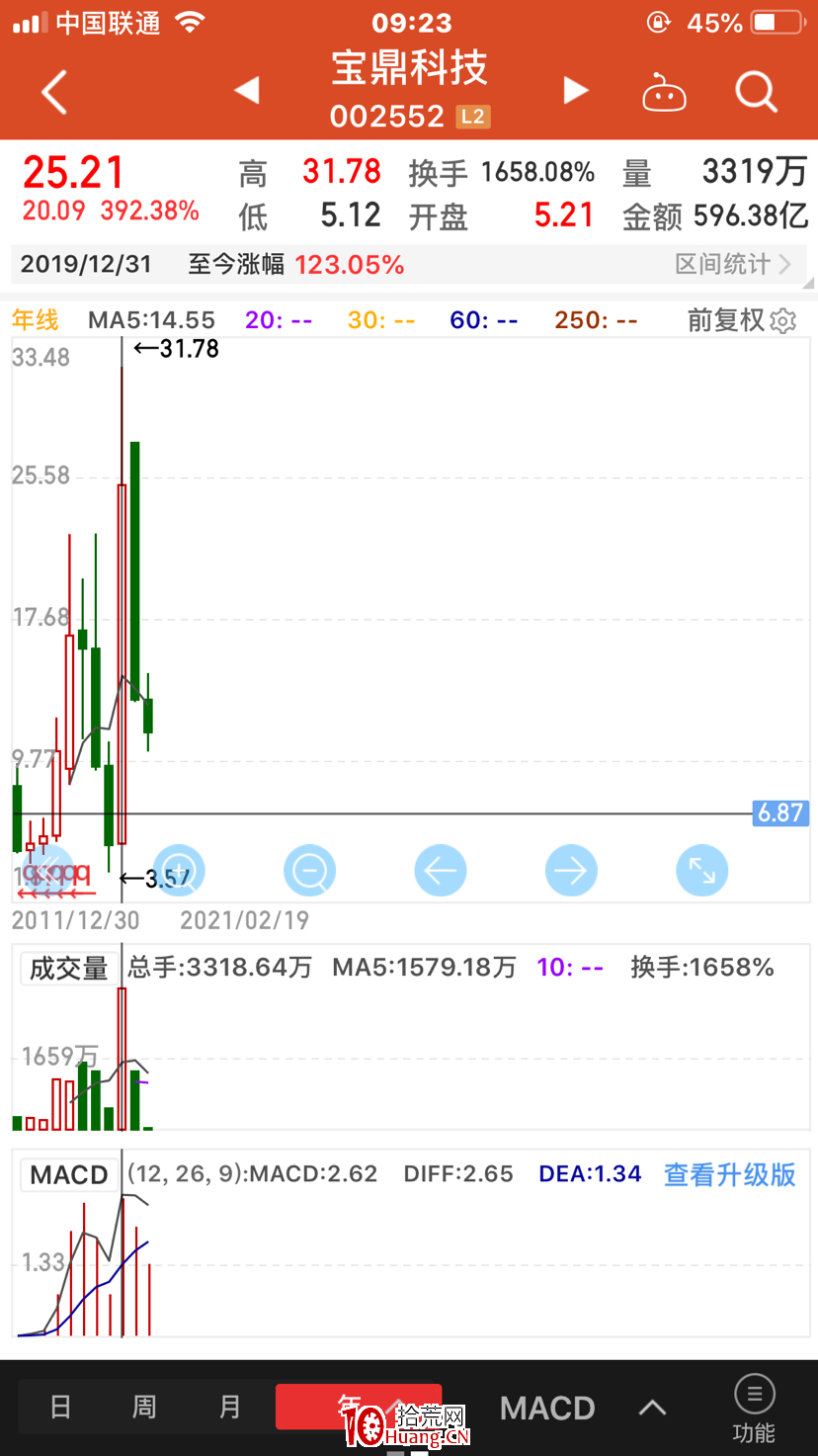Open 查看升级版 upgraded MACD view
The width and height of the screenshot is (818, 1456).
[729, 1175]
